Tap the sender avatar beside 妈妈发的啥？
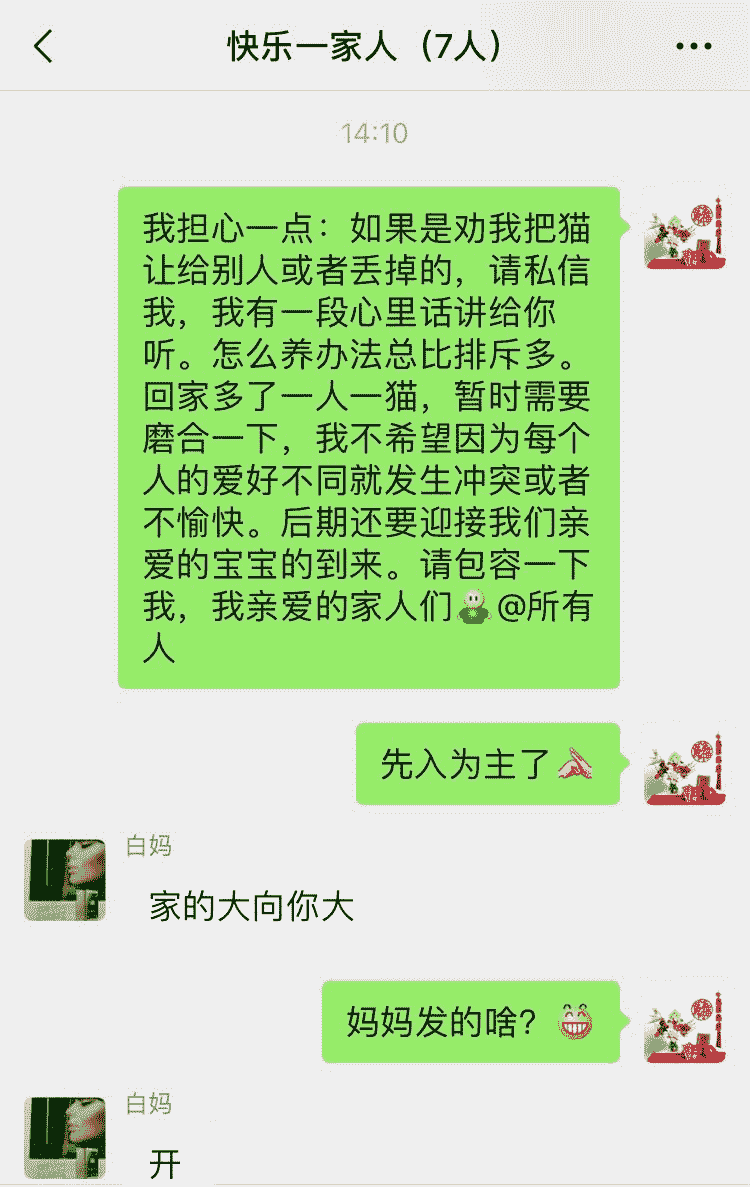Screen dimensions: 750x1187 click(684, 1022)
